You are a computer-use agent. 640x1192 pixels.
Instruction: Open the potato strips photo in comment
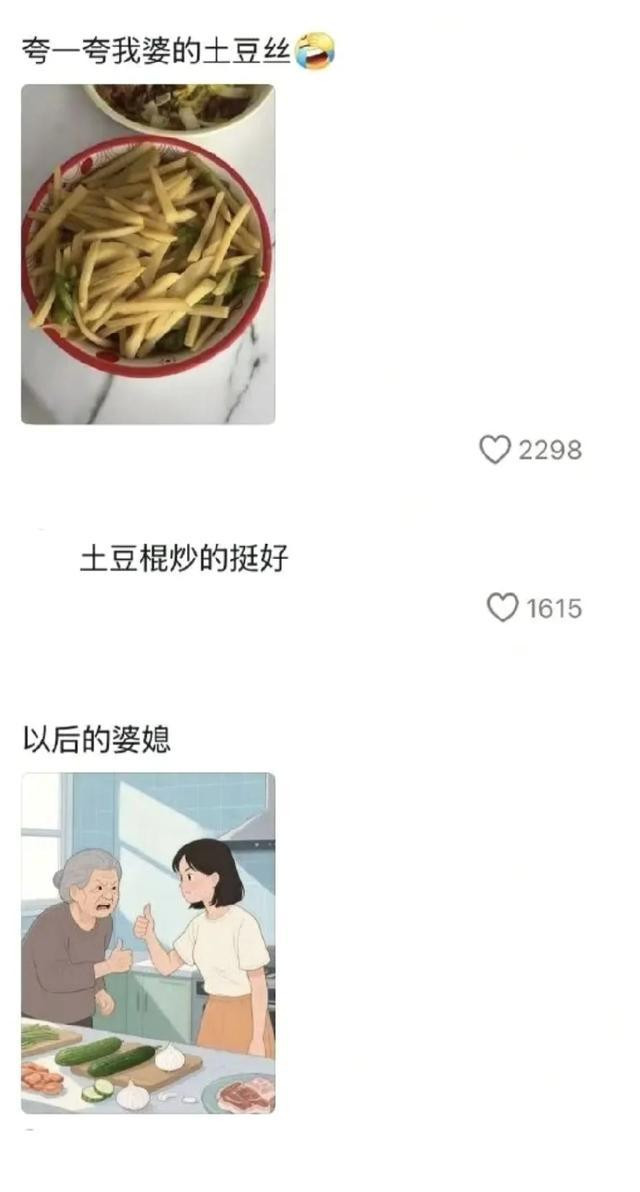point(148,254)
